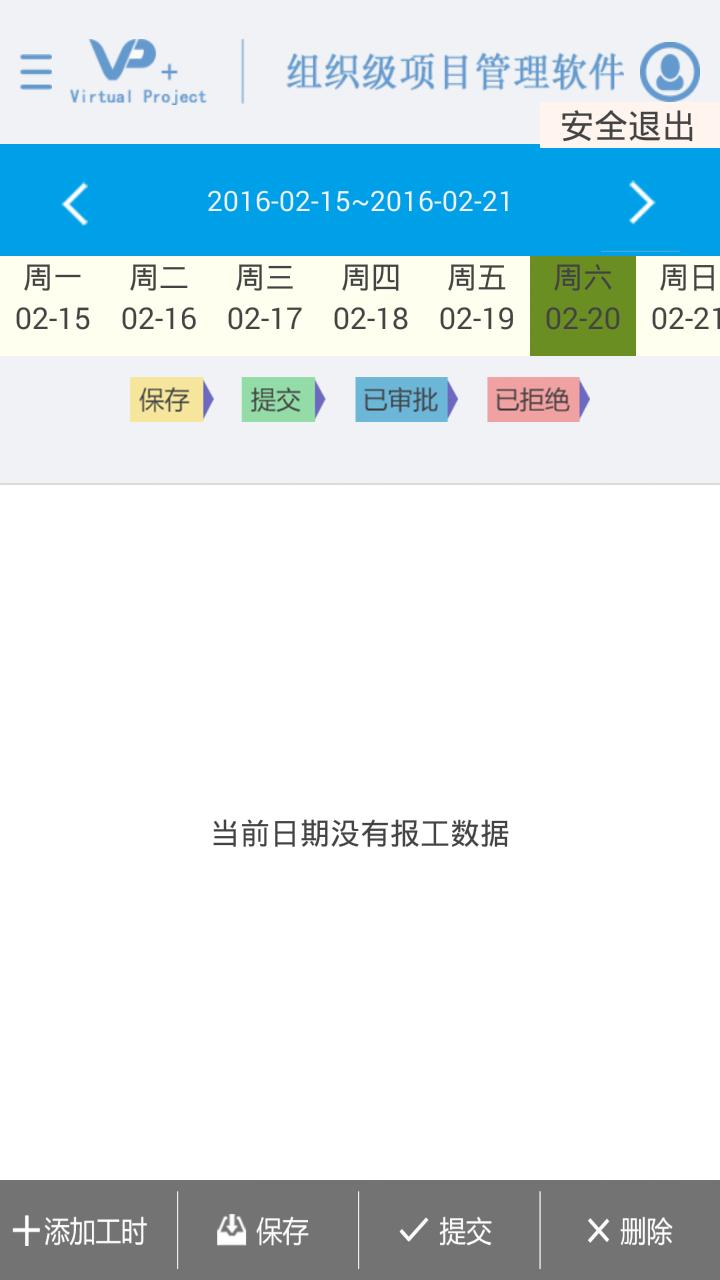This screenshot has width=720, height=1280.
Task: Tap 删除 to delete the entry
Action: point(630,1230)
